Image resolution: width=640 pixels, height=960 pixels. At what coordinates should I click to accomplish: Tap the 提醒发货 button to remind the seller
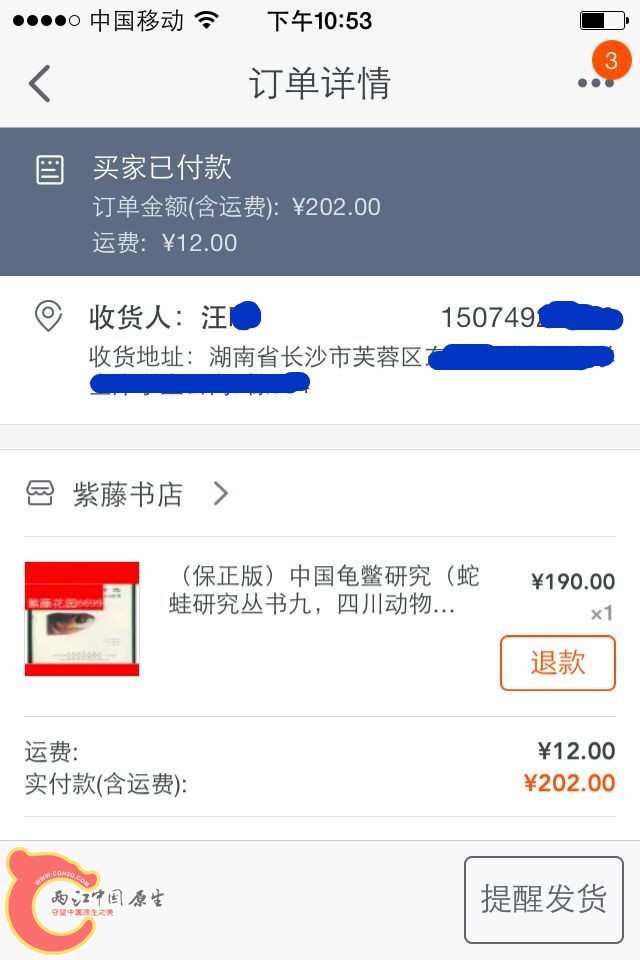tap(543, 899)
